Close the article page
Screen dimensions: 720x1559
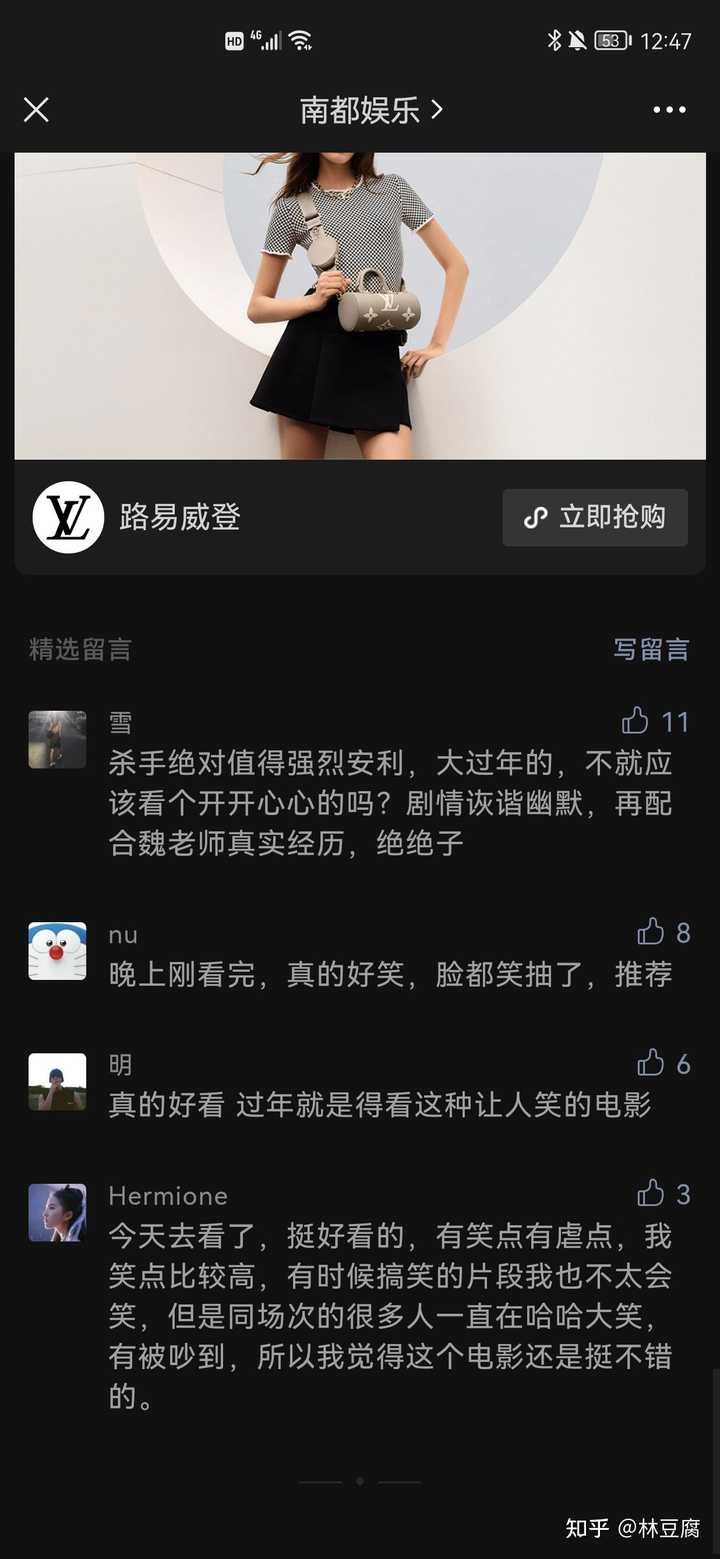click(36, 110)
